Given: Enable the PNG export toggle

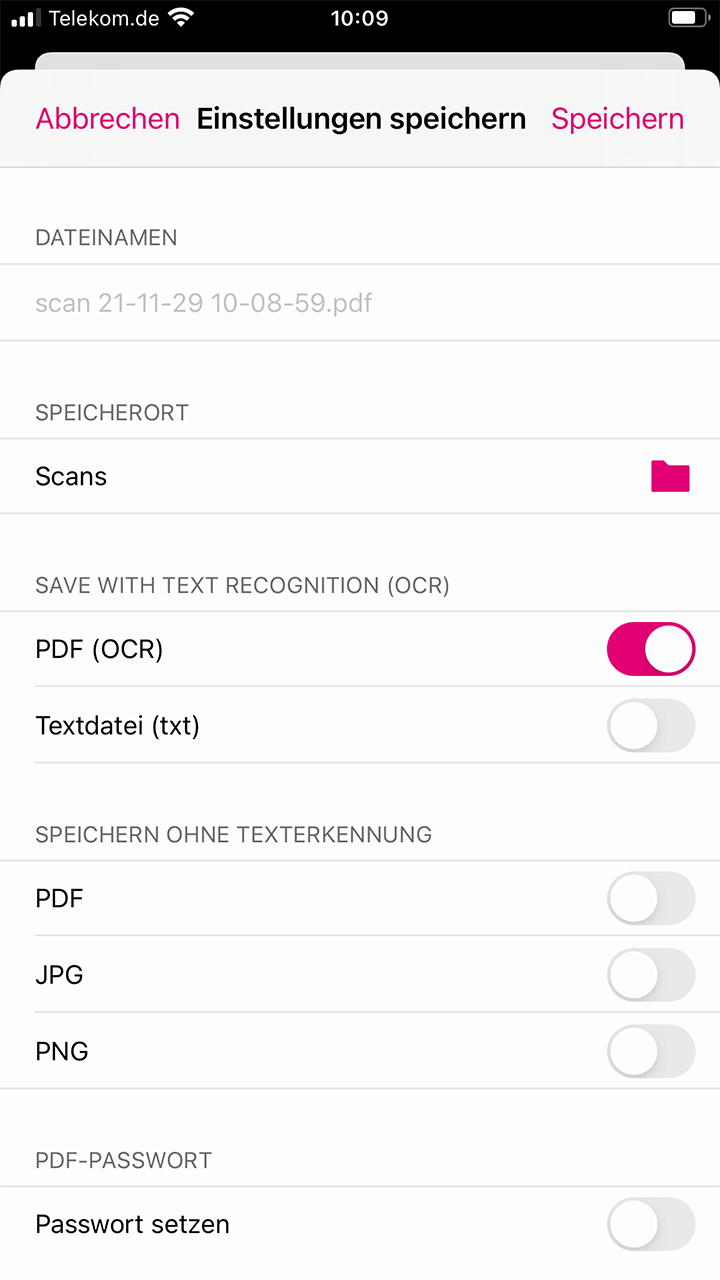Looking at the screenshot, I should [651, 1051].
